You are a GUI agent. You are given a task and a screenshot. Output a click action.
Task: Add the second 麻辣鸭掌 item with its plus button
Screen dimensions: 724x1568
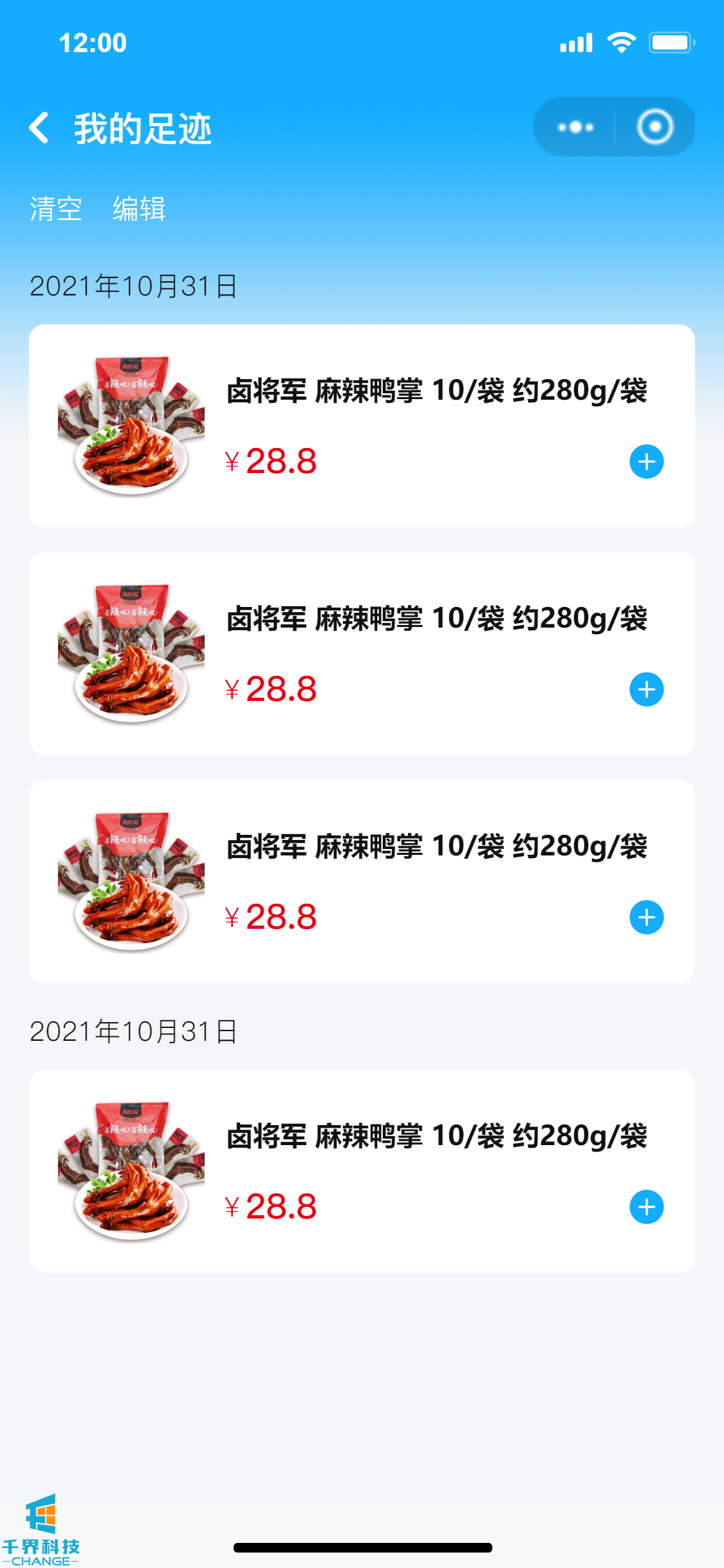click(646, 689)
